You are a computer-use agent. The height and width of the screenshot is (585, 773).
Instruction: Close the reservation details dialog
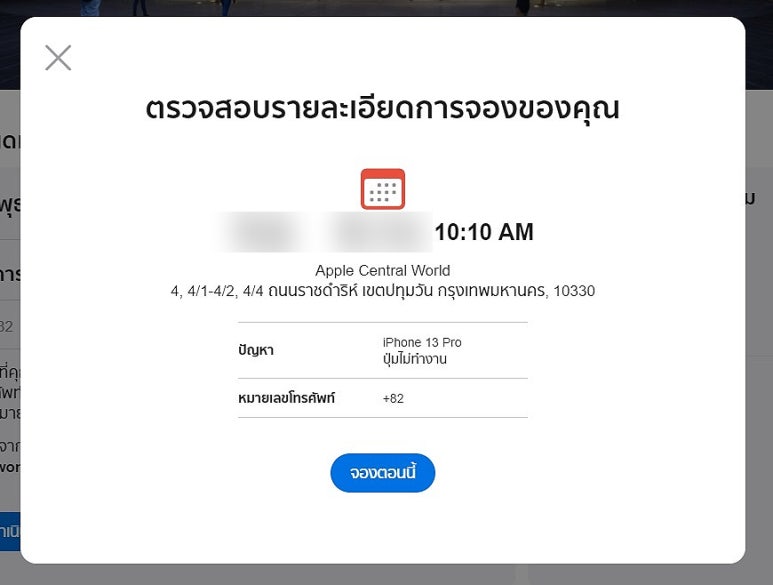coord(58,58)
